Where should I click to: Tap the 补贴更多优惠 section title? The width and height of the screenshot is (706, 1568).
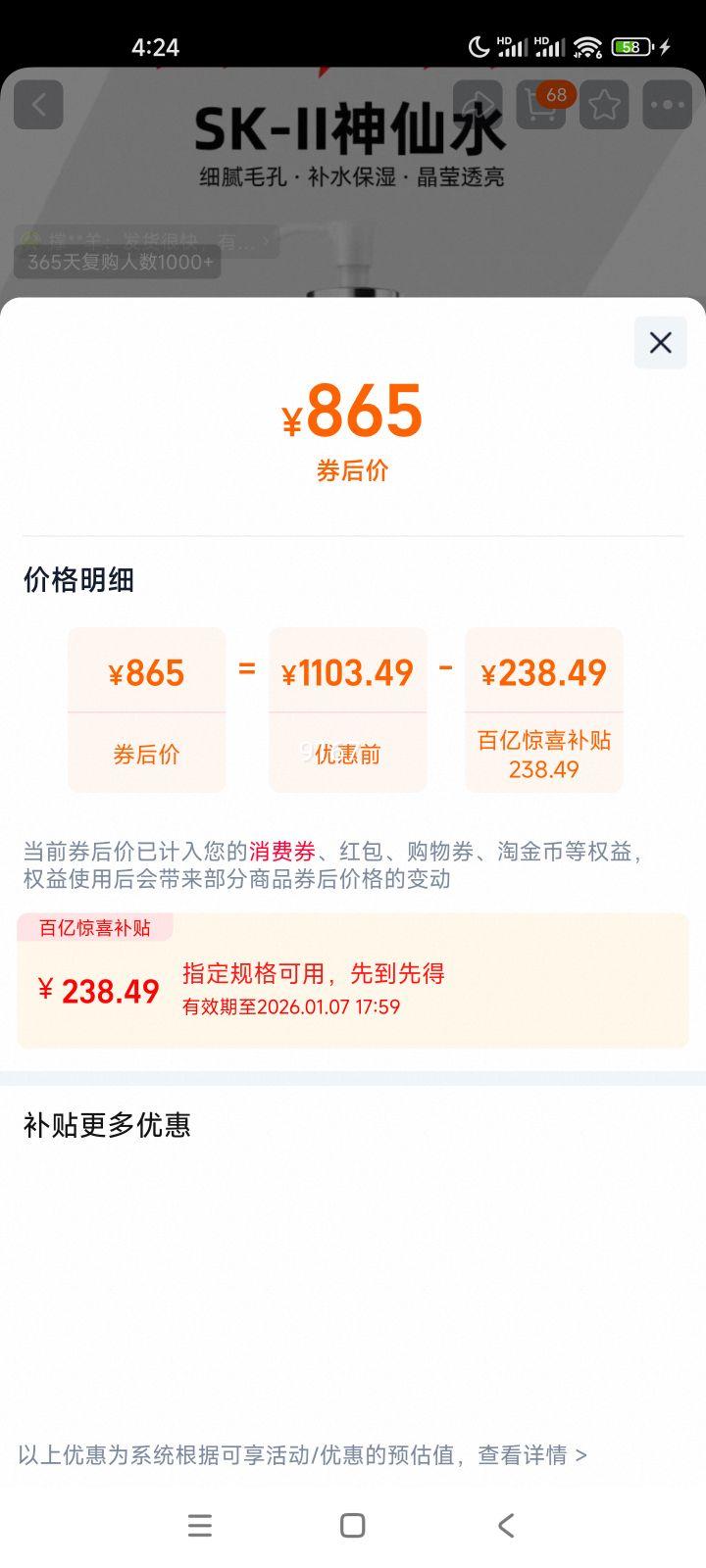[x=107, y=1125]
